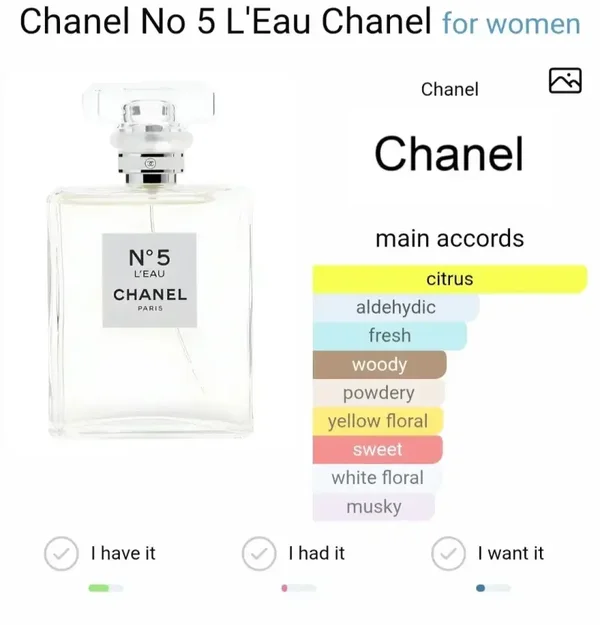Screen dimensions: 600x625
Task: Select the I had it option
Action: pos(260,553)
